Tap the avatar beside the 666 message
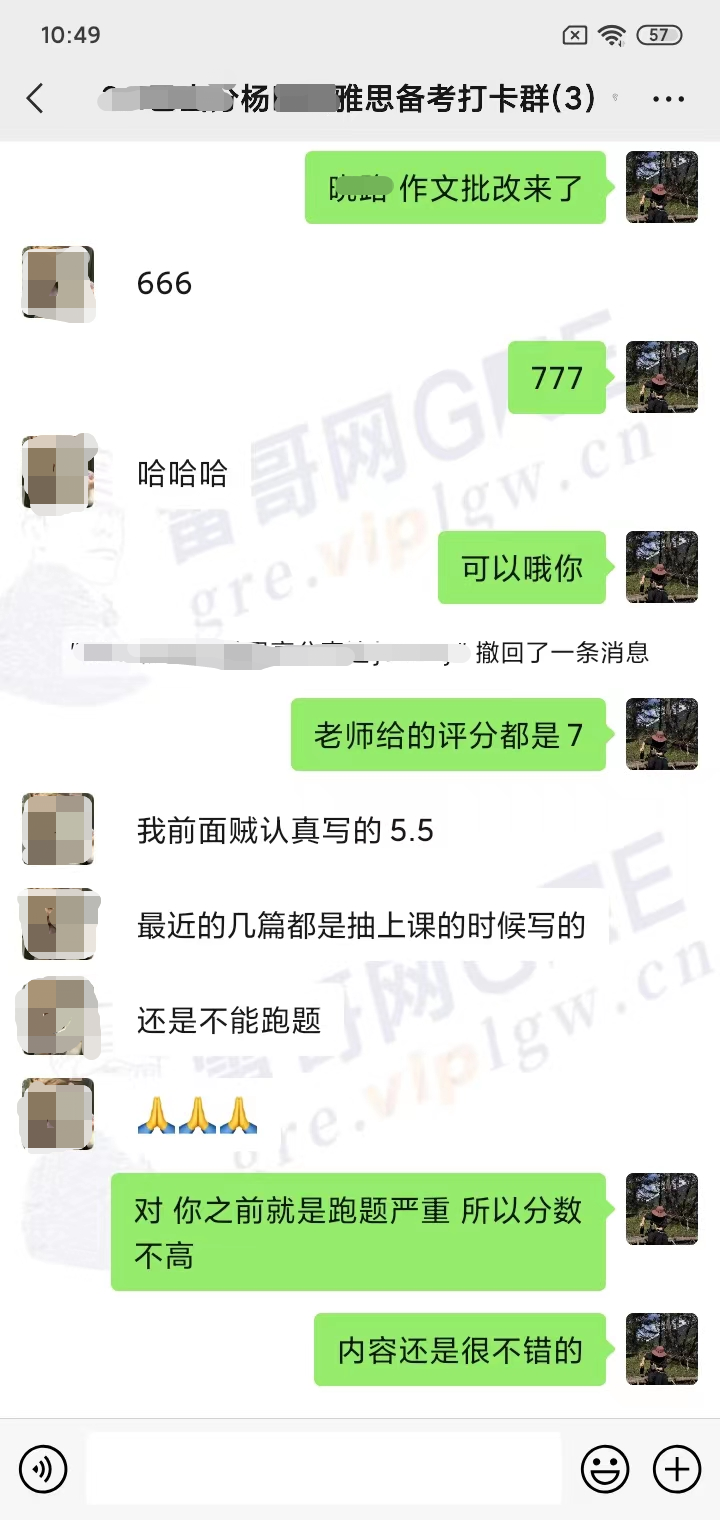Image resolution: width=720 pixels, height=1520 pixels. 58,283
